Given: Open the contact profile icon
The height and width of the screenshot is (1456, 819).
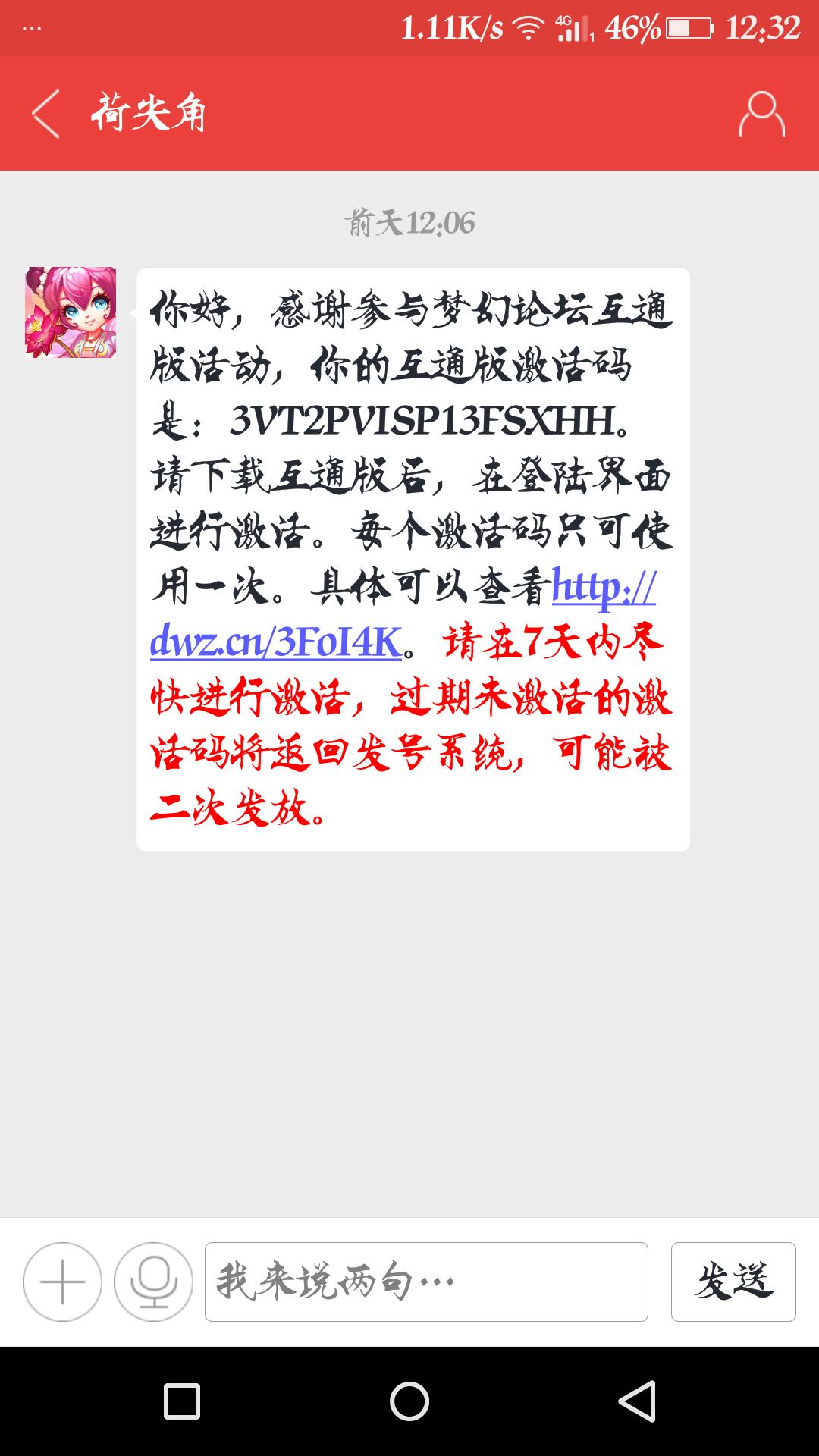Looking at the screenshot, I should click(761, 115).
